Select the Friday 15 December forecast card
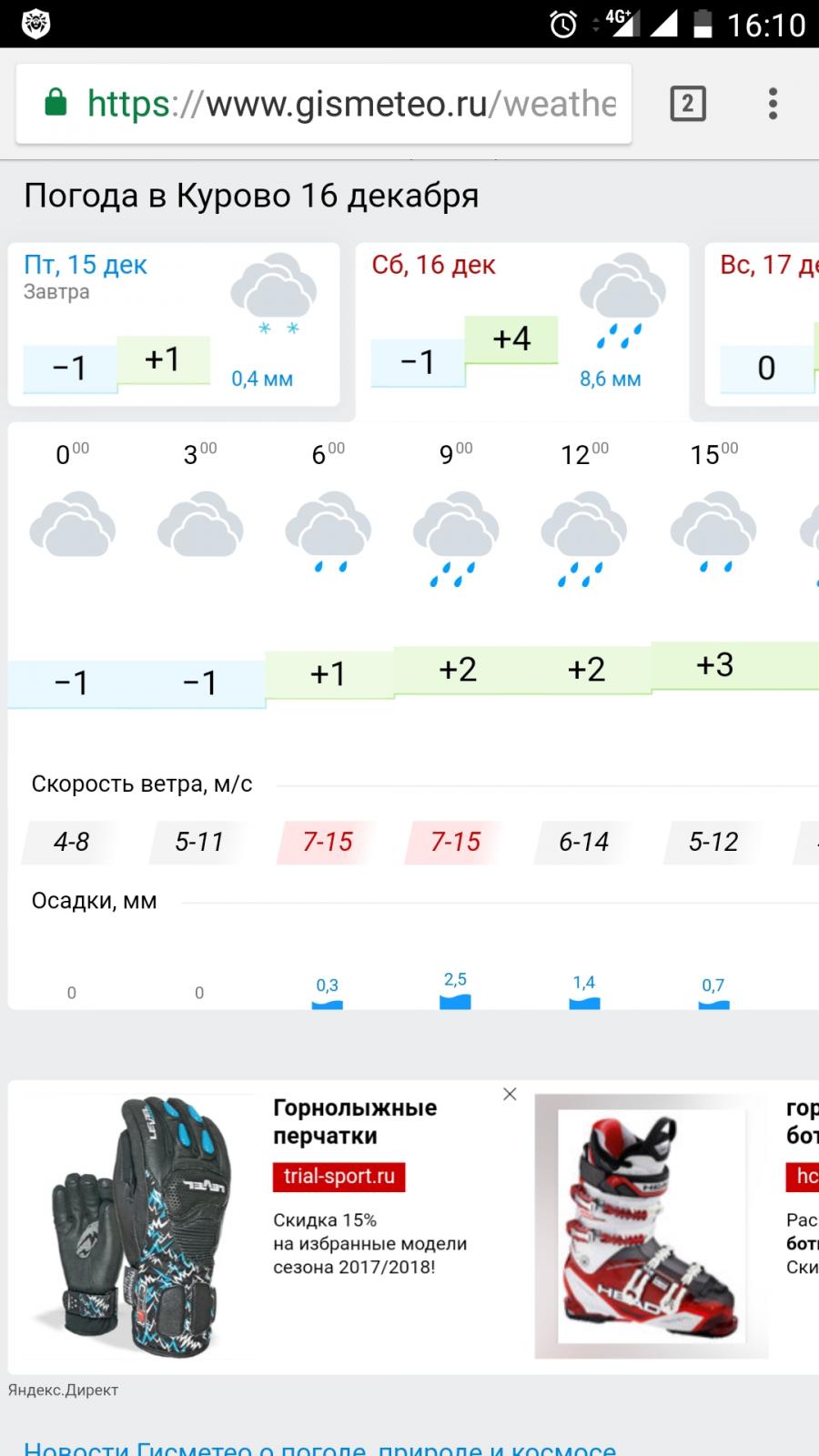 [x=174, y=324]
